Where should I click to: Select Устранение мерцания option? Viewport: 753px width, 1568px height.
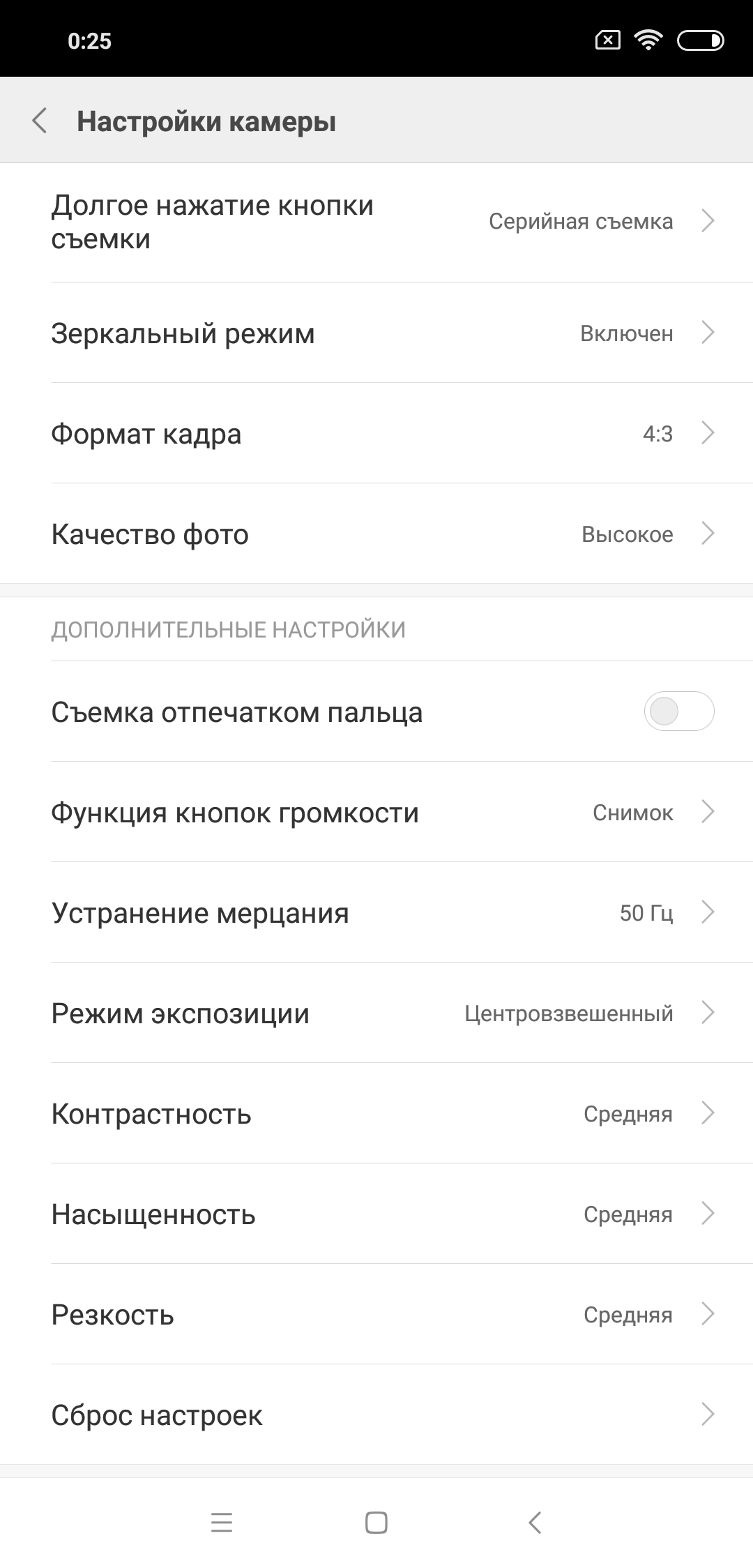coord(376,913)
